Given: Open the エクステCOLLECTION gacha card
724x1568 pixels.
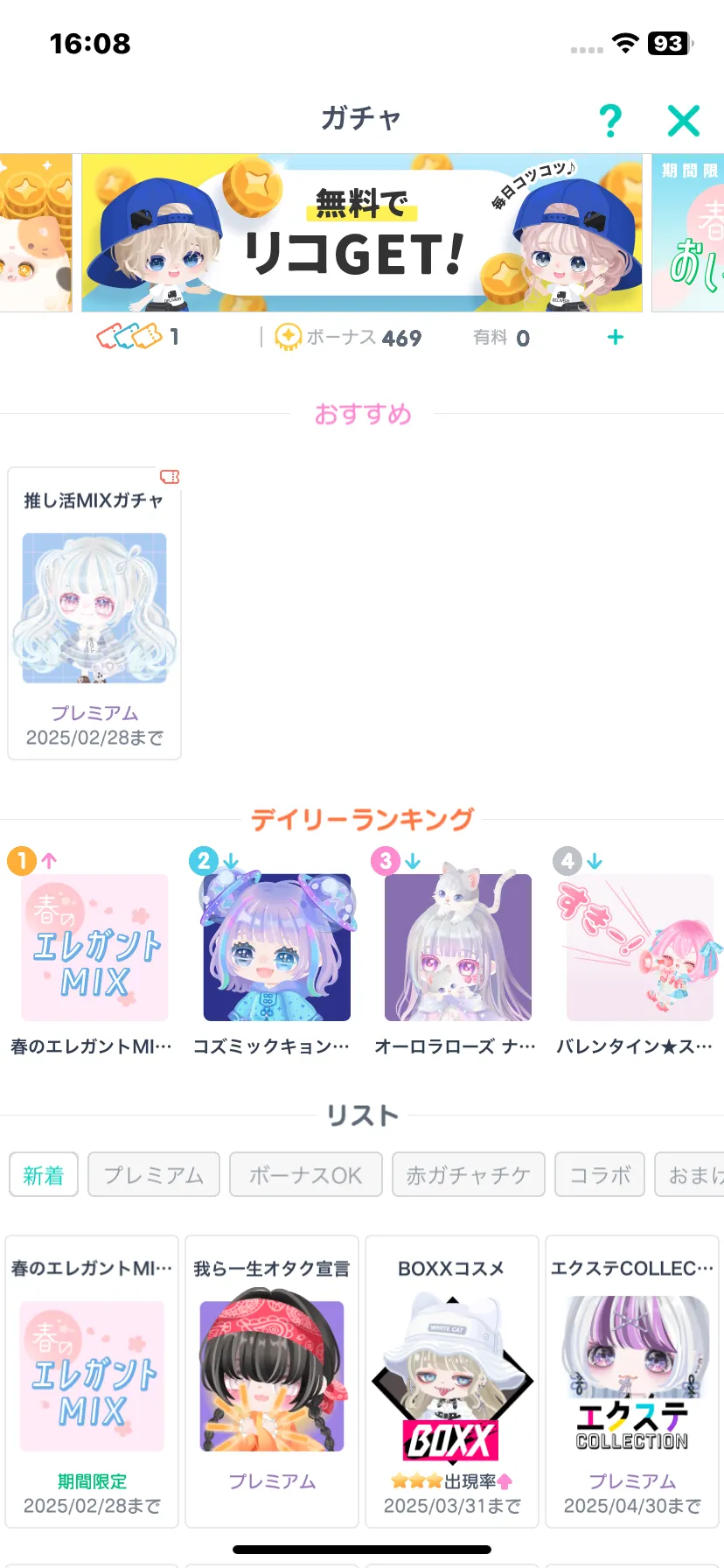Looking at the screenshot, I should point(632,1382).
